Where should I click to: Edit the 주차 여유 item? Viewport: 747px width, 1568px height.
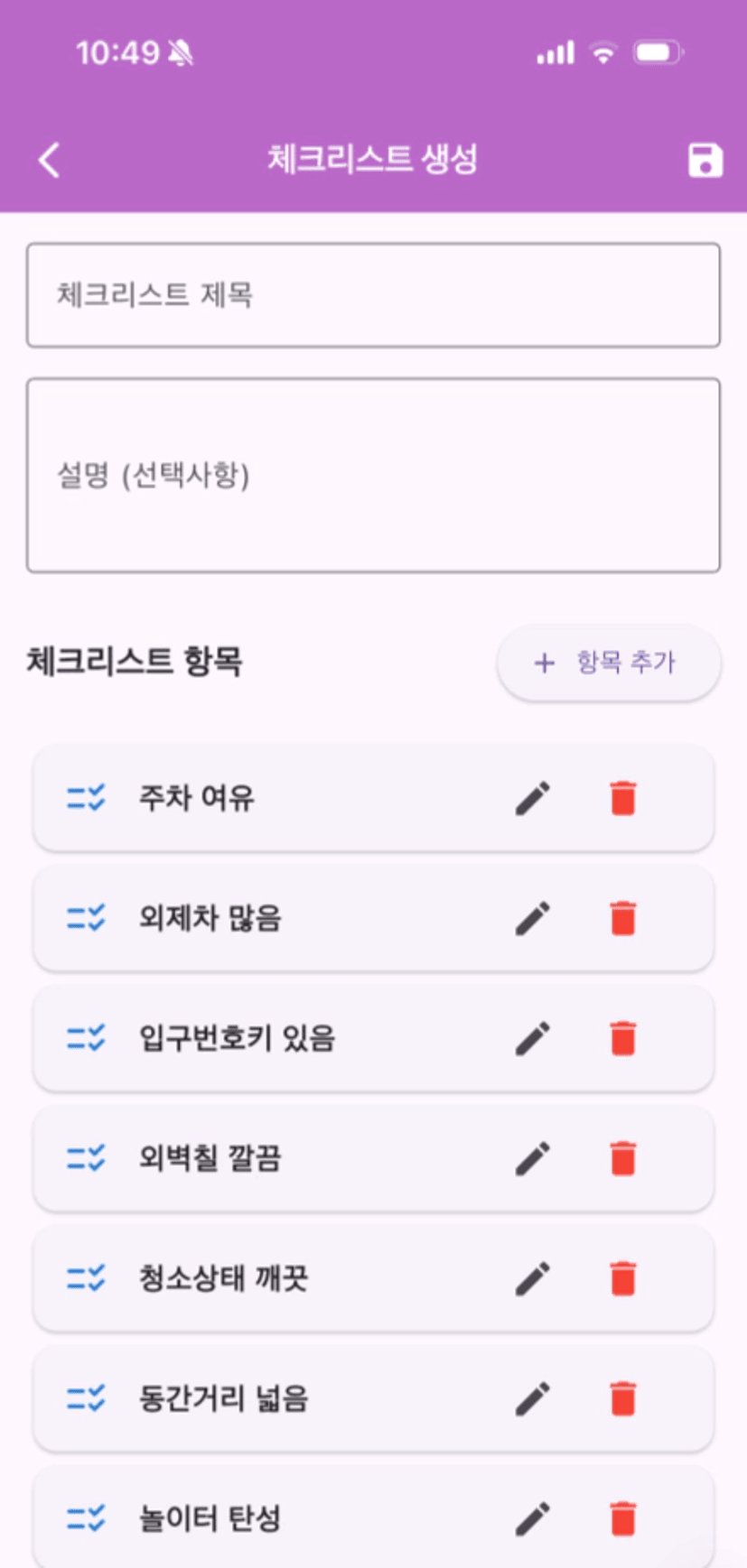(533, 799)
